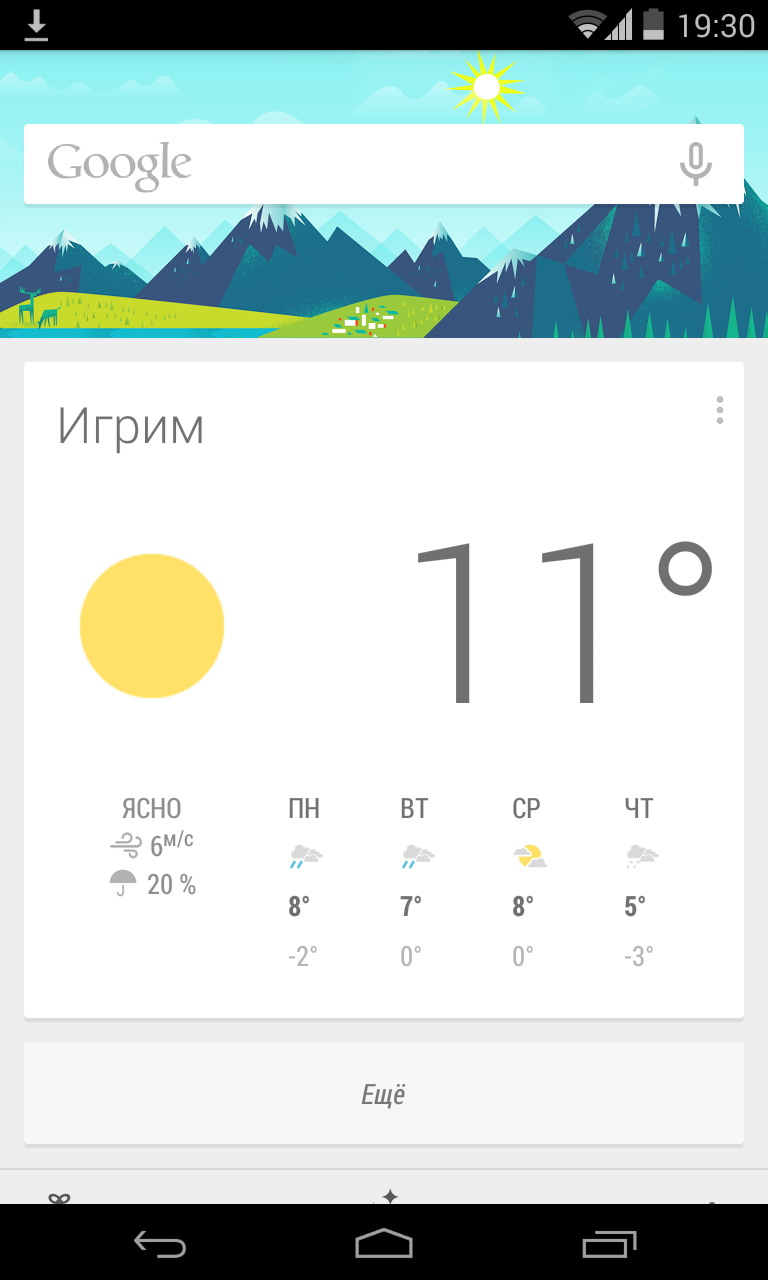Open the weather card overflow menu
The image size is (768, 1280).
click(x=719, y=410)
